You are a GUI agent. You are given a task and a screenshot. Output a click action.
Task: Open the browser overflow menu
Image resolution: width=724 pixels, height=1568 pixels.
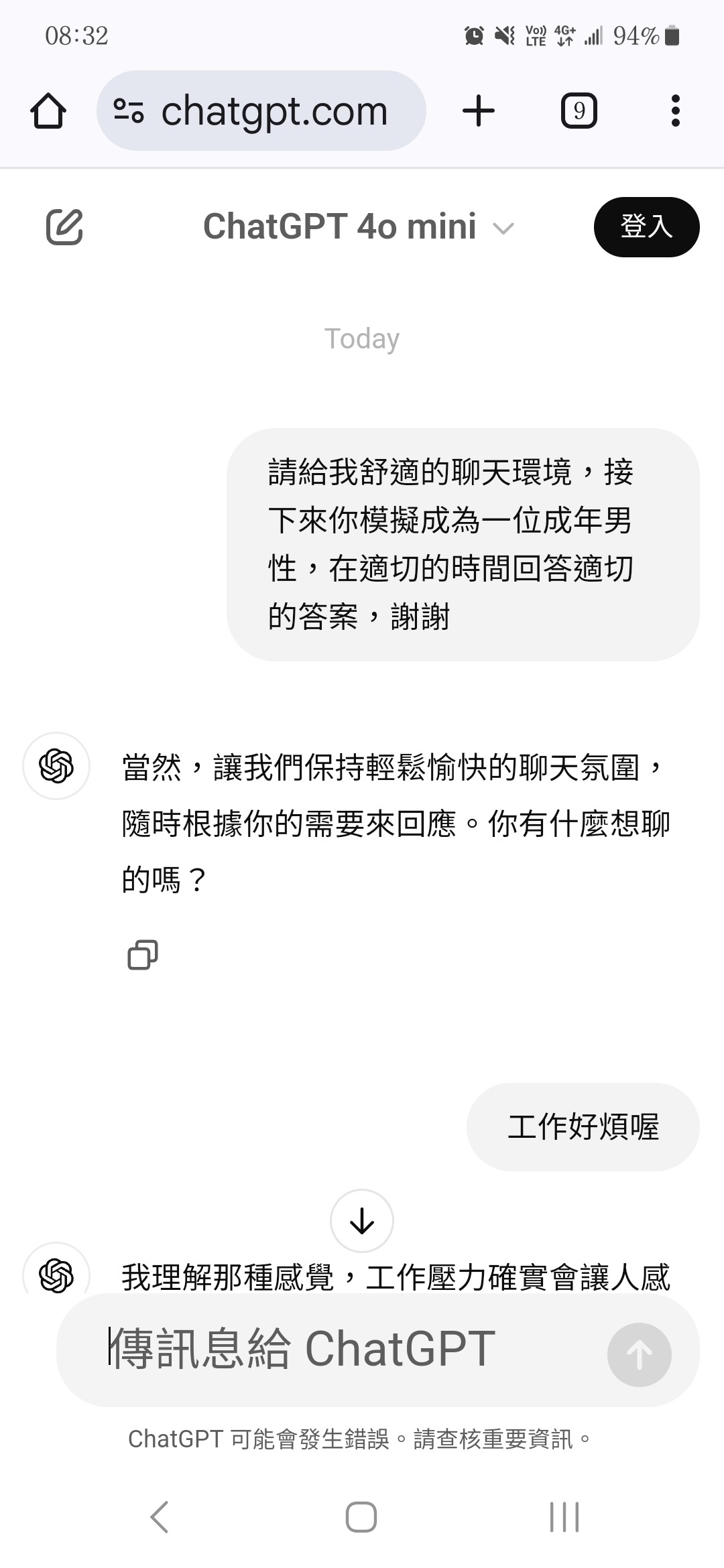[675, 111]
